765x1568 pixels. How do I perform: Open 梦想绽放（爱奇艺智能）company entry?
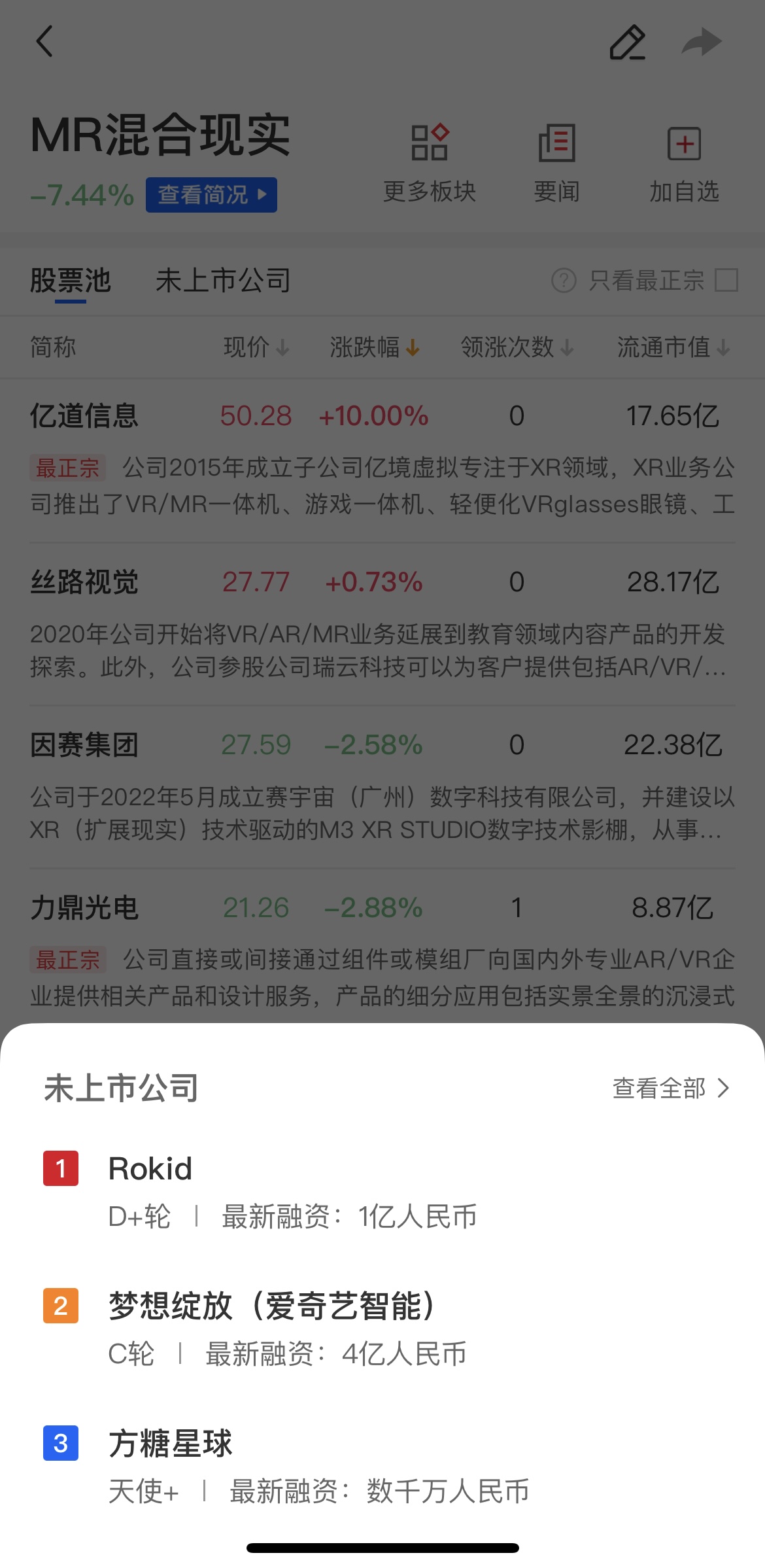click(x=271, y=1306)
